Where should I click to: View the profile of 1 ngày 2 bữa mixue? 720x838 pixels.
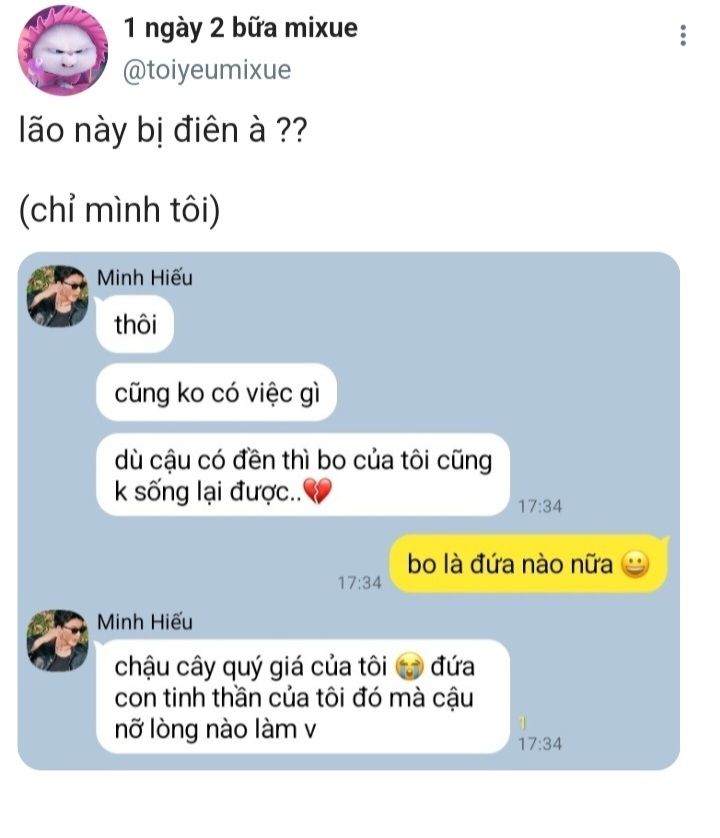240,28
